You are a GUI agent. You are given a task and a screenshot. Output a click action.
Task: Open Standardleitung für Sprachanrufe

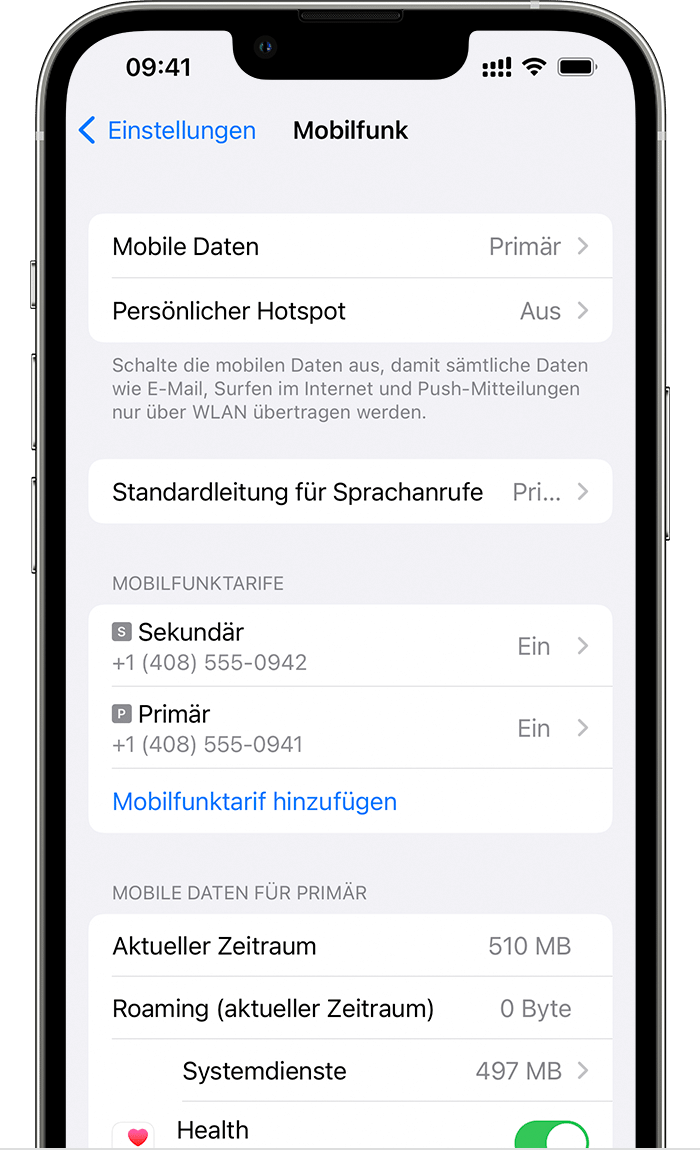click(350, 492)
